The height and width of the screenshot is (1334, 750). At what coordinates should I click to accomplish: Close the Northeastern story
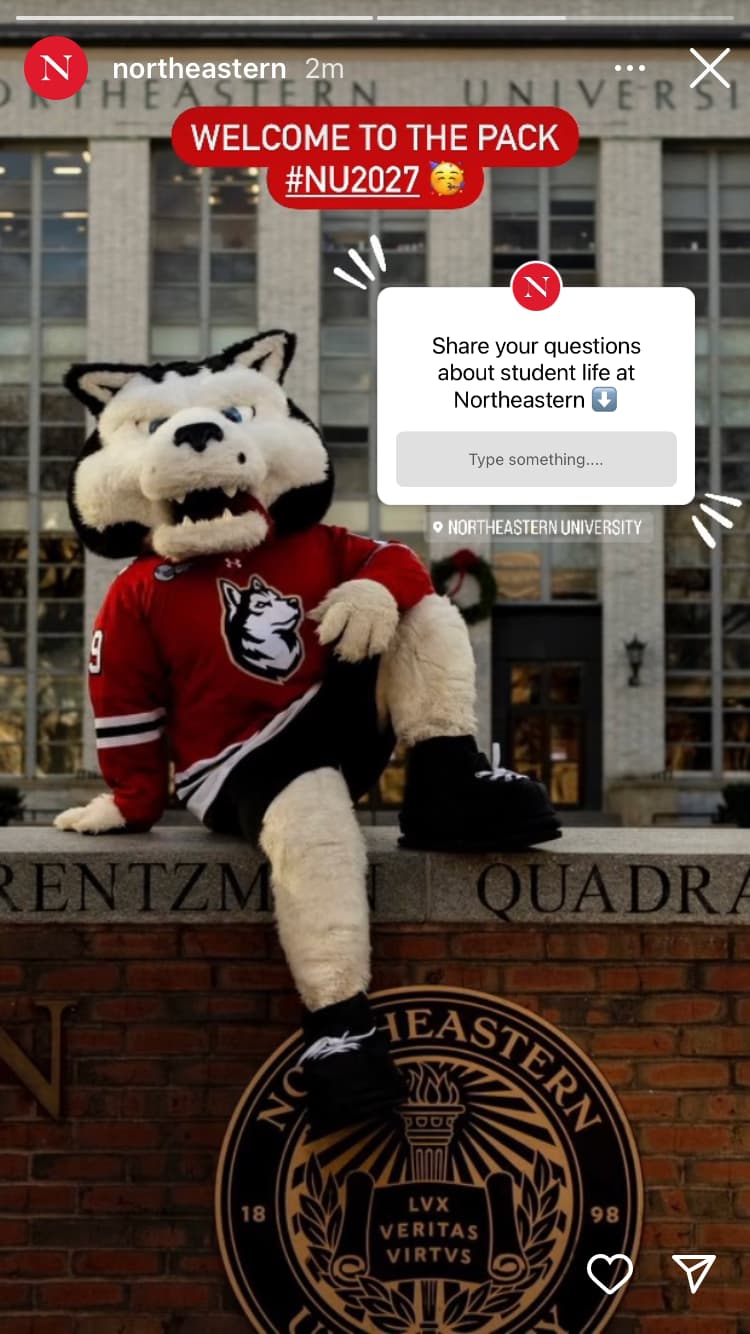[x=710, y=68]
